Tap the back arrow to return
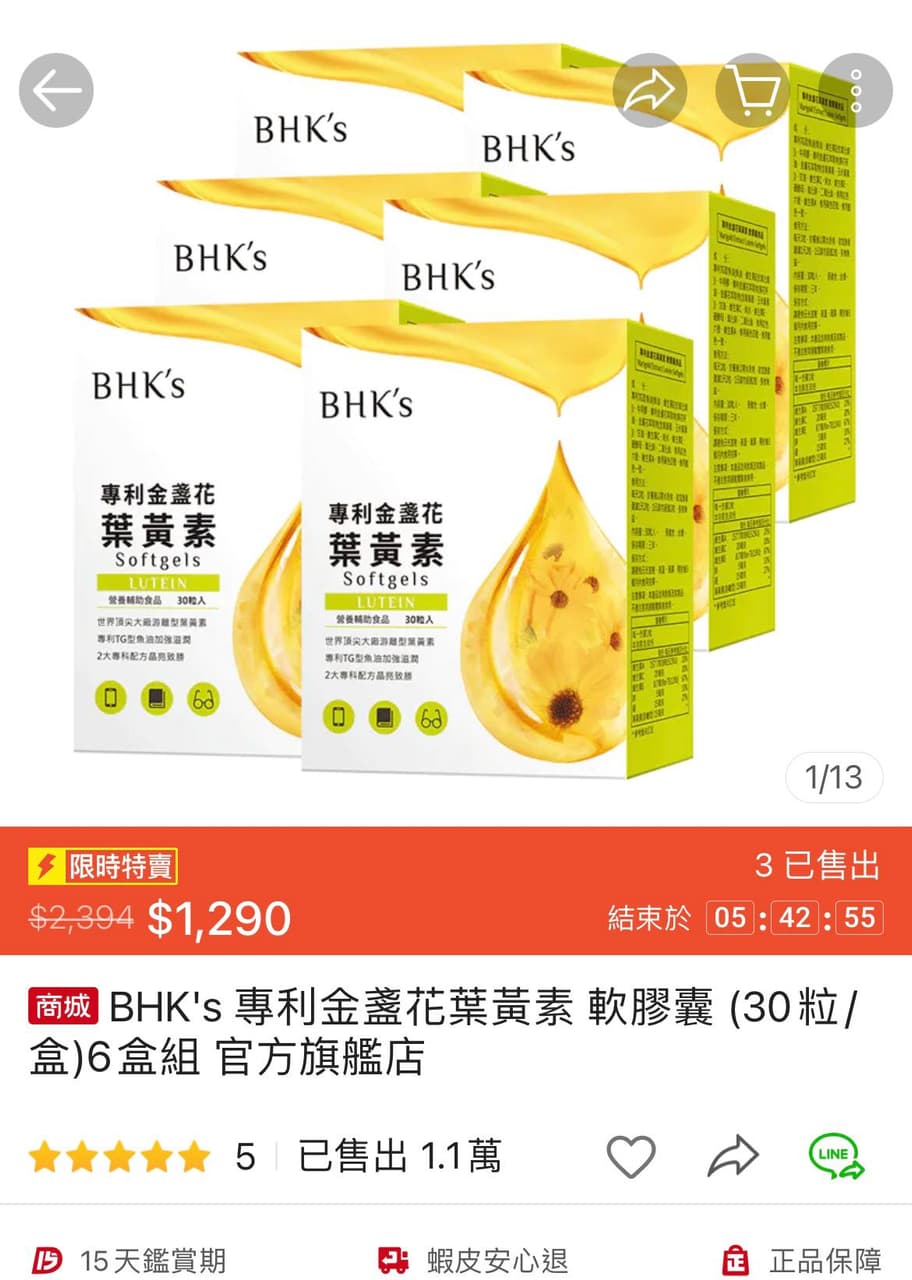The image size is (912, 1280). tap(55, 90)
